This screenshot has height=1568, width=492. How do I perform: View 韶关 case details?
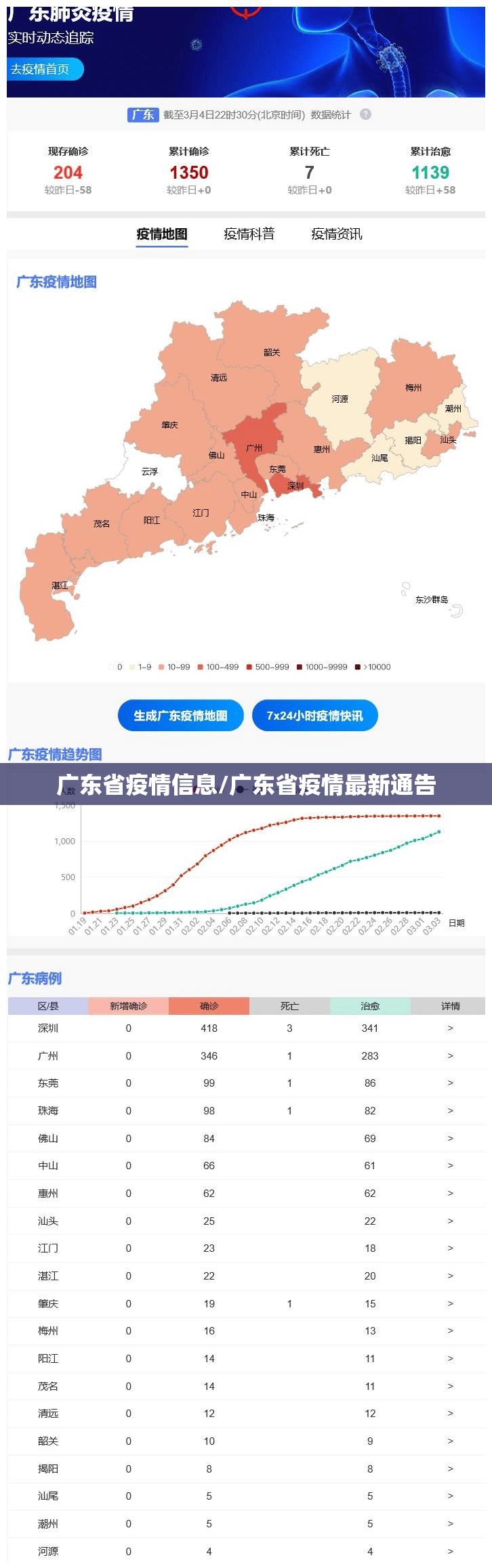pos(450,1441)
